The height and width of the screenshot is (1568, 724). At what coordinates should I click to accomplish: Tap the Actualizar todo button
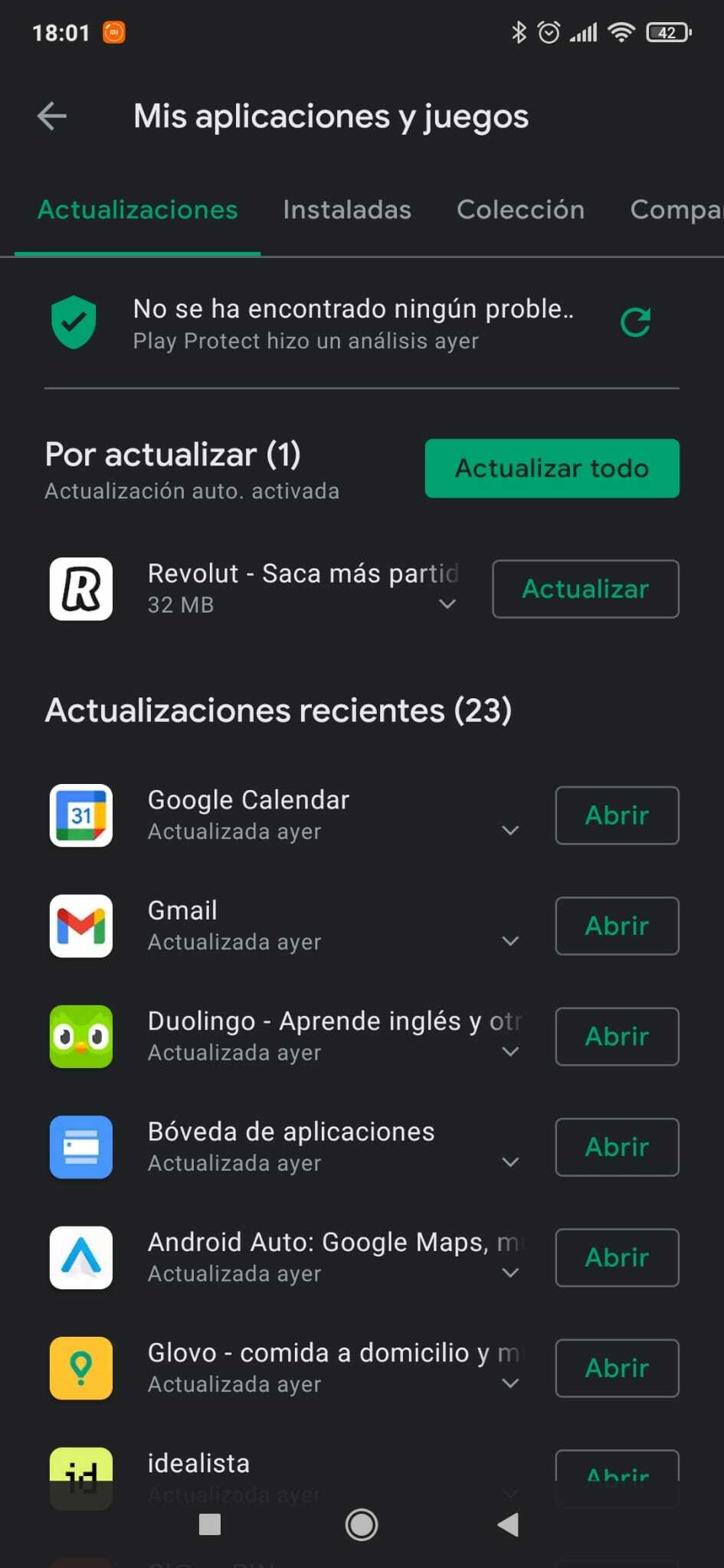552,469
